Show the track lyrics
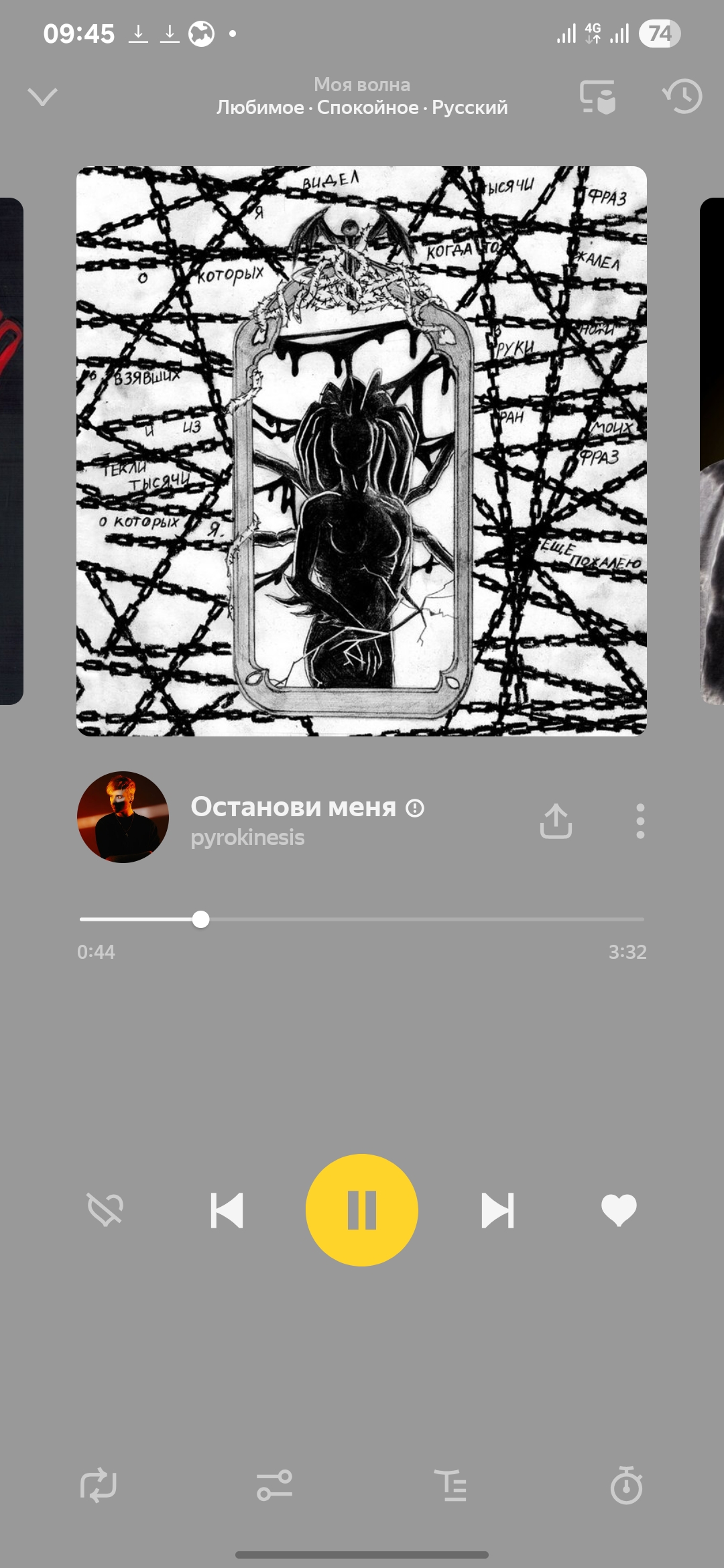 450,1485
